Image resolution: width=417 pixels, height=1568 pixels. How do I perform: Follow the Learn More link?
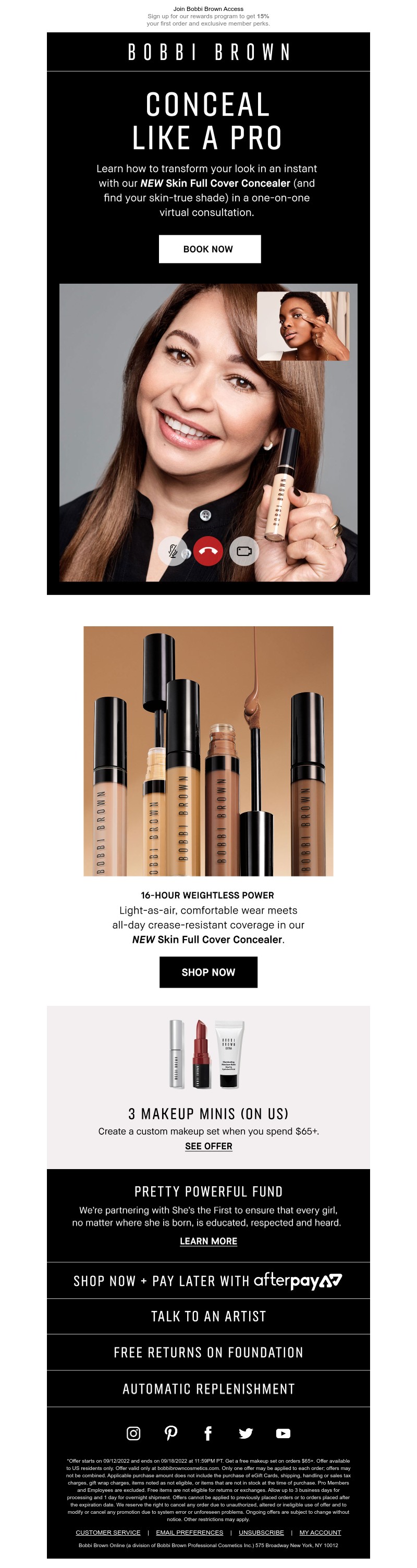[x=208, y=1241]
